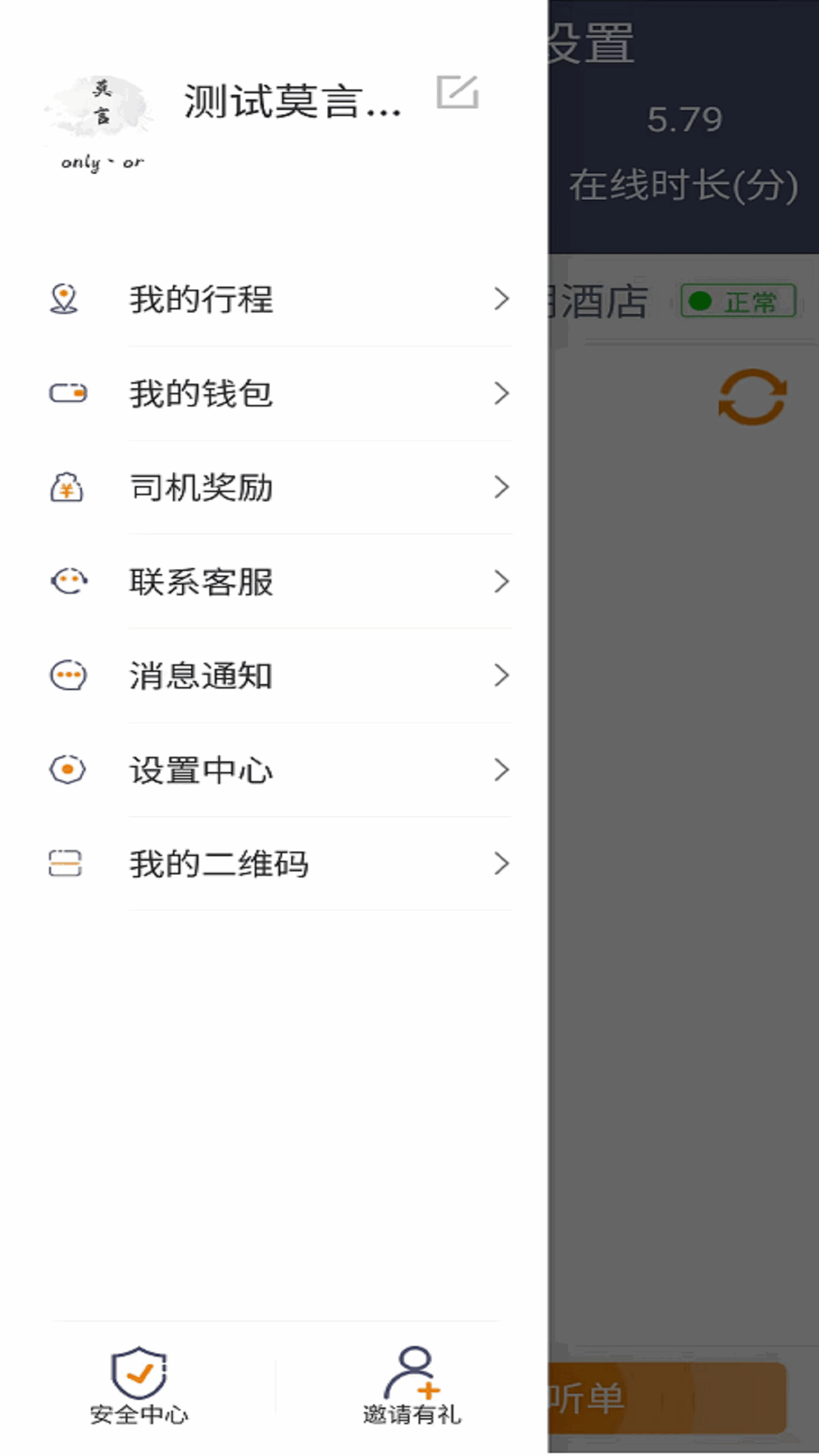
Task: Select the 设置中心 settings icon
Action: (67, 770)
